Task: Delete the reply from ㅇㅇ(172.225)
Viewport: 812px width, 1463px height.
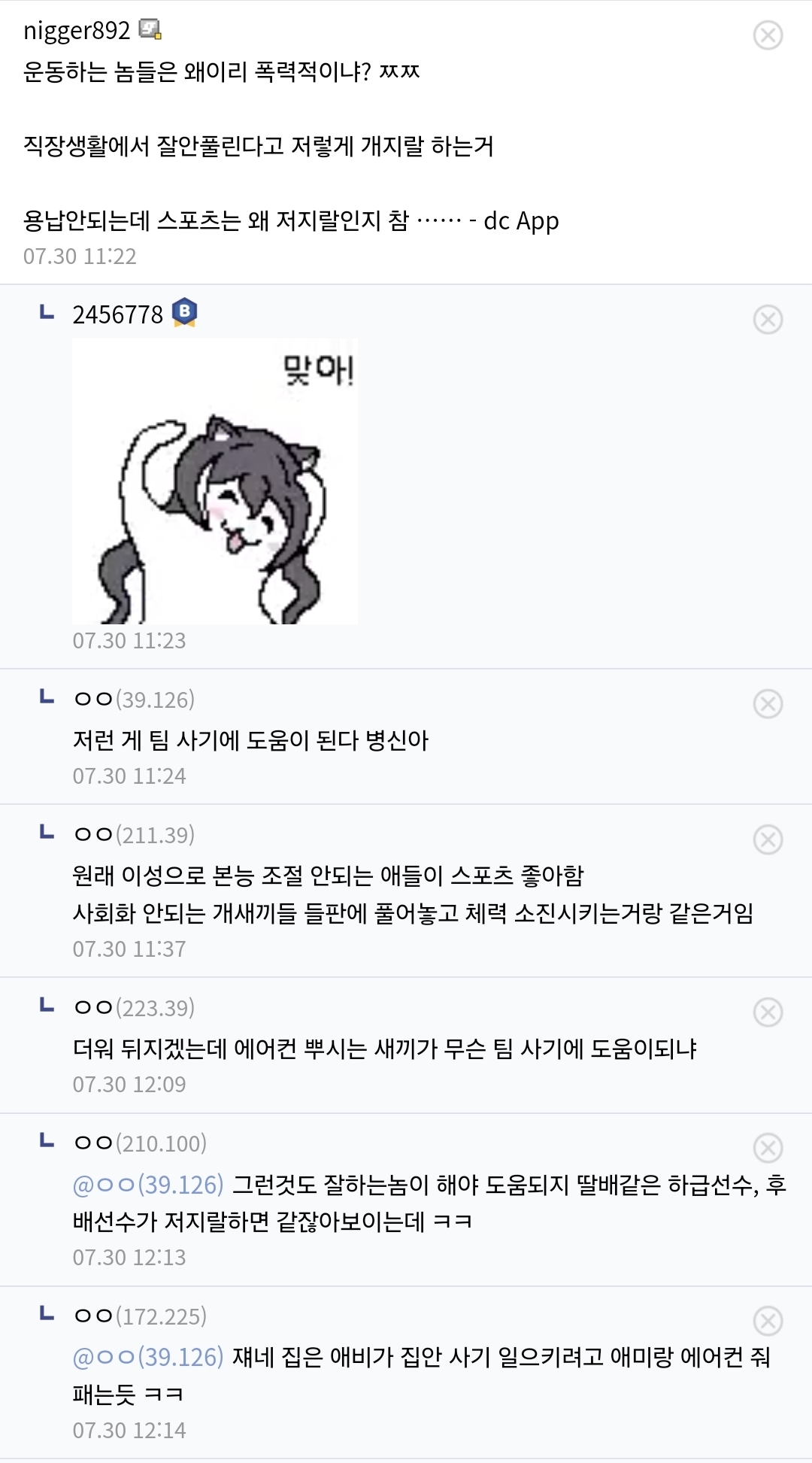Action: pyautogui.click(x=768, y=1321)
